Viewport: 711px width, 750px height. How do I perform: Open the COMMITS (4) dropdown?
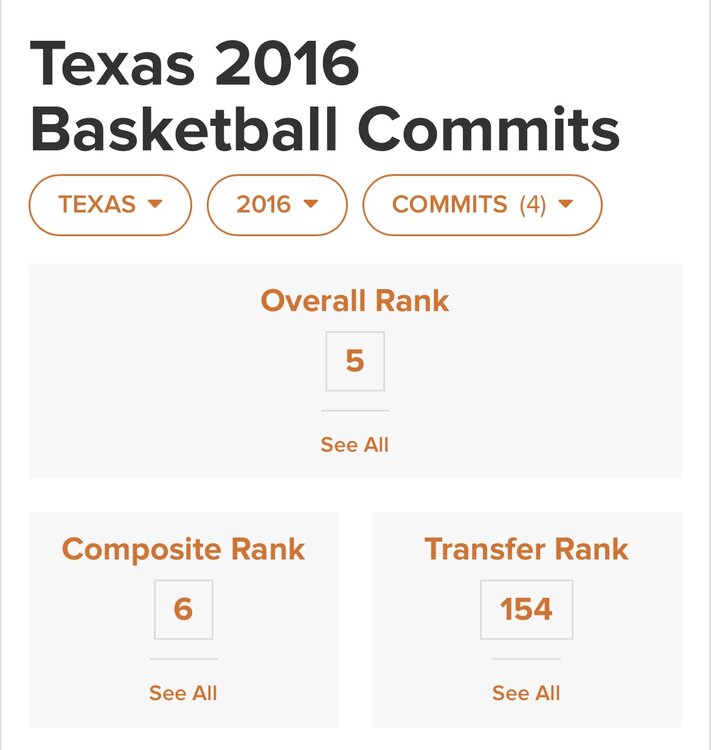pyautogui.click(x=482, y=205)
